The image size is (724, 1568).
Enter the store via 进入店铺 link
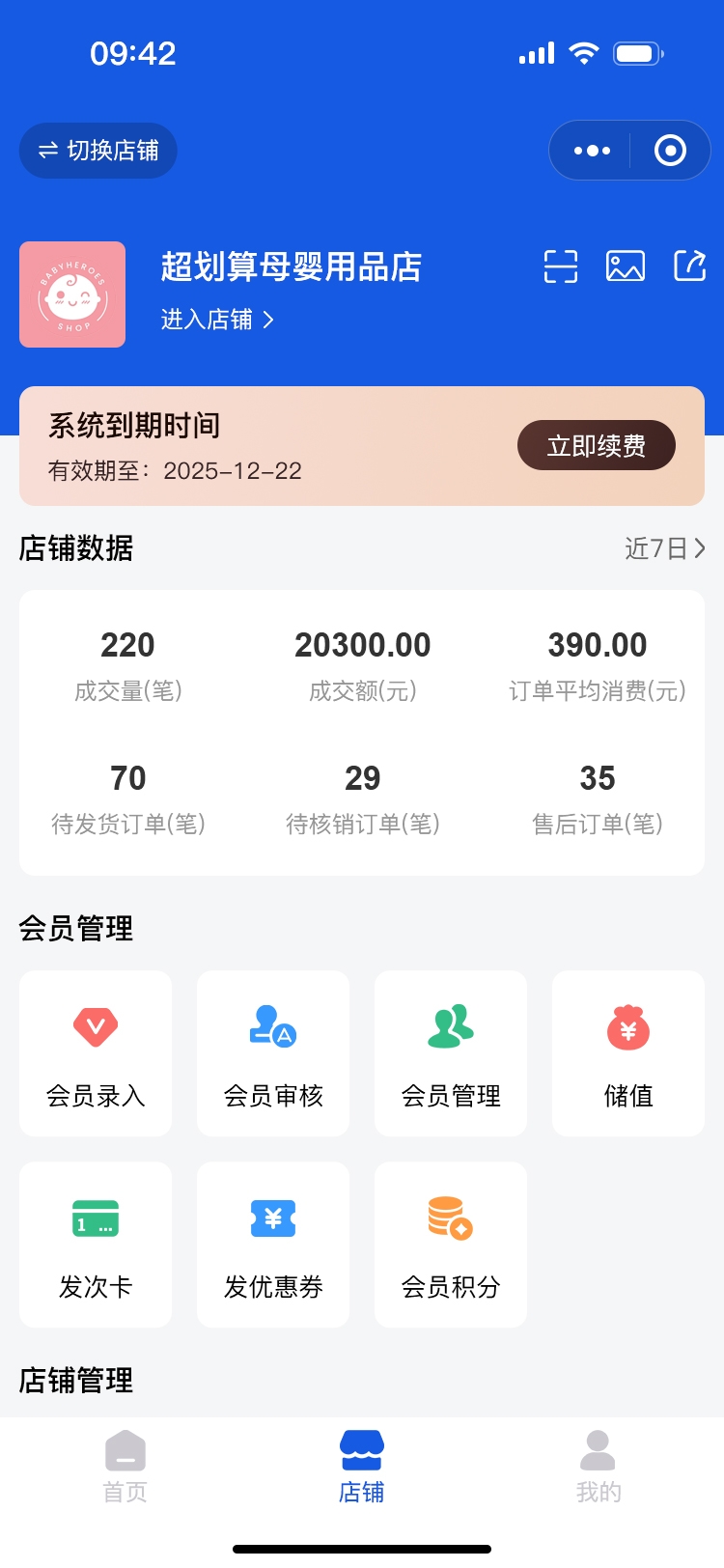click(217, 320)
